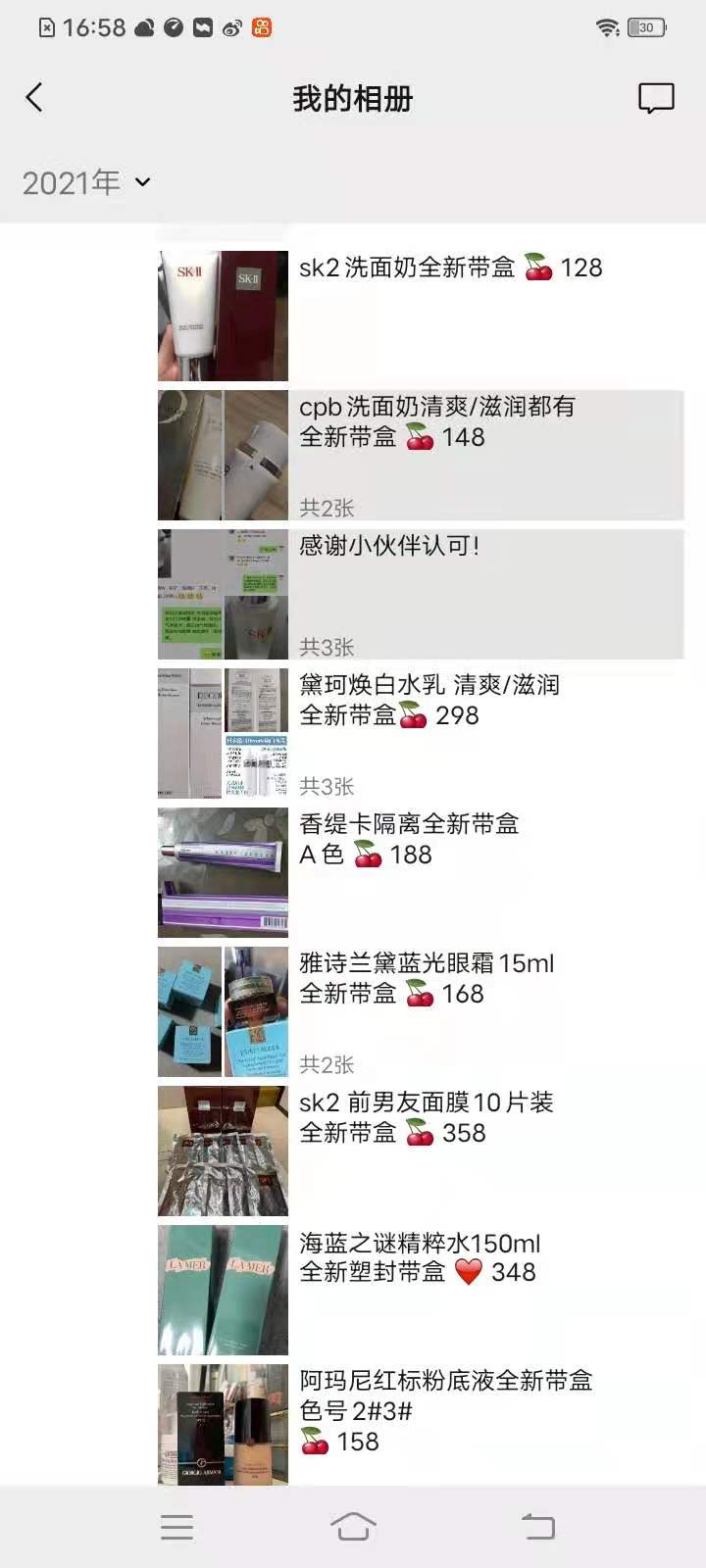Go back from My Album
Screen dimensions: 706x1568
34,97
